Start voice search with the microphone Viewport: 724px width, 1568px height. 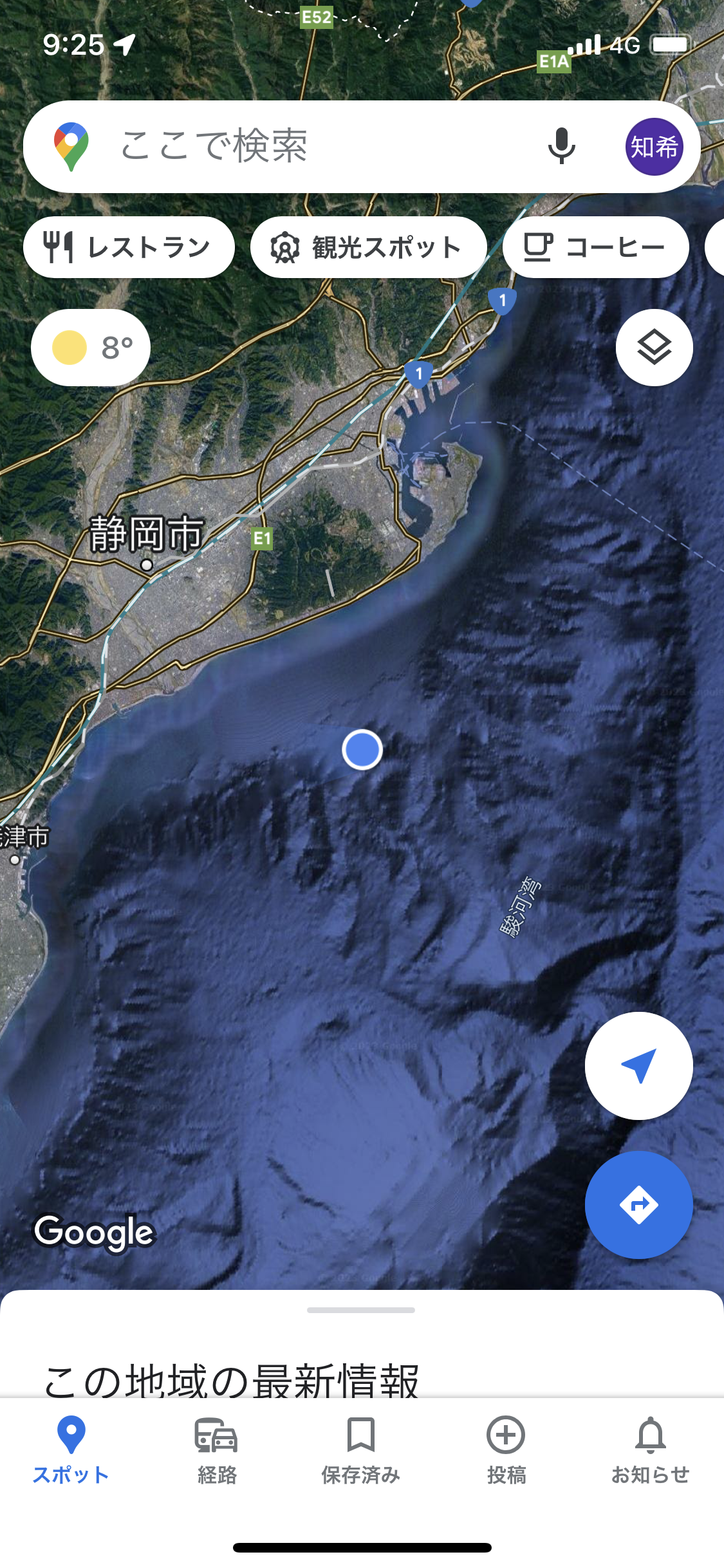(561, 147)
